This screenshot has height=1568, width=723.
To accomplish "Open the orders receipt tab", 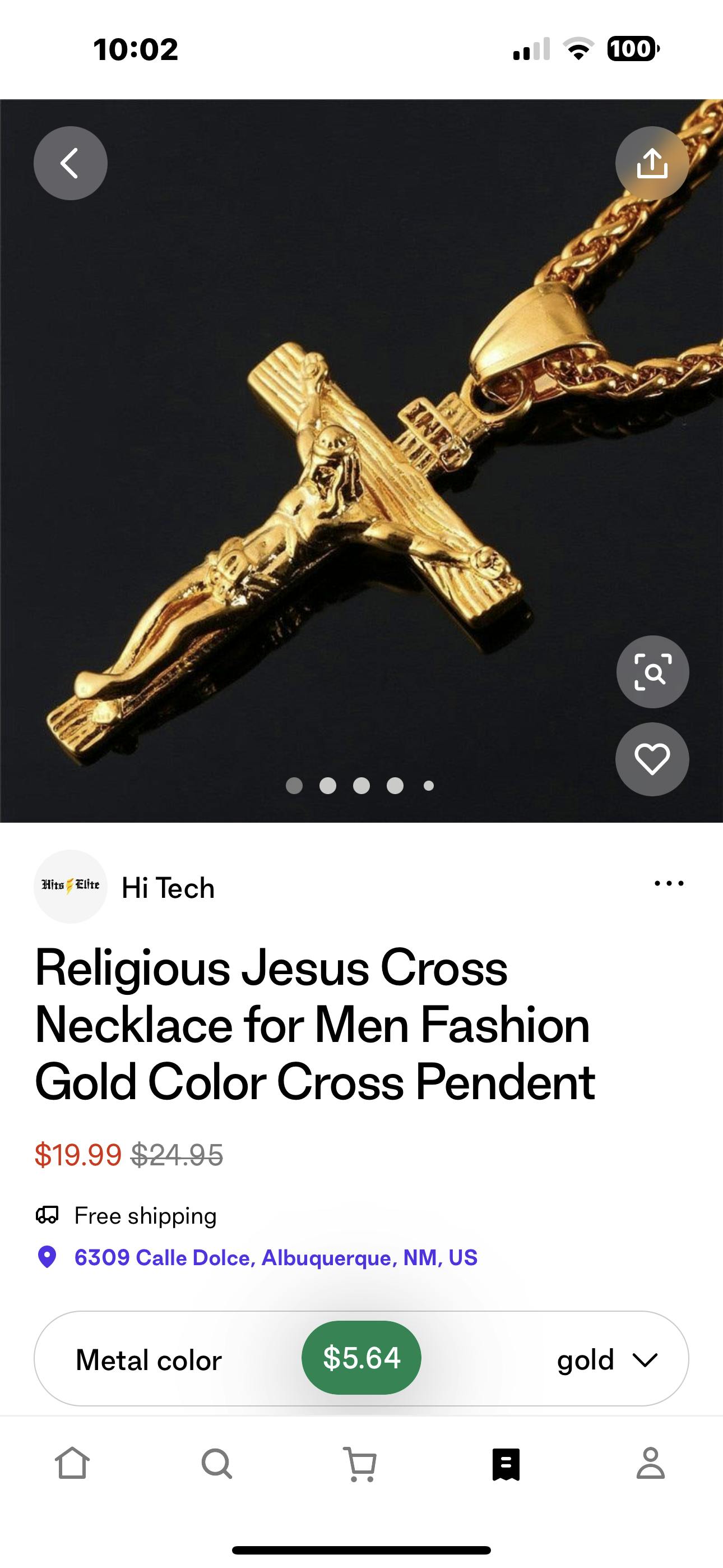I will coord(506,1463).
